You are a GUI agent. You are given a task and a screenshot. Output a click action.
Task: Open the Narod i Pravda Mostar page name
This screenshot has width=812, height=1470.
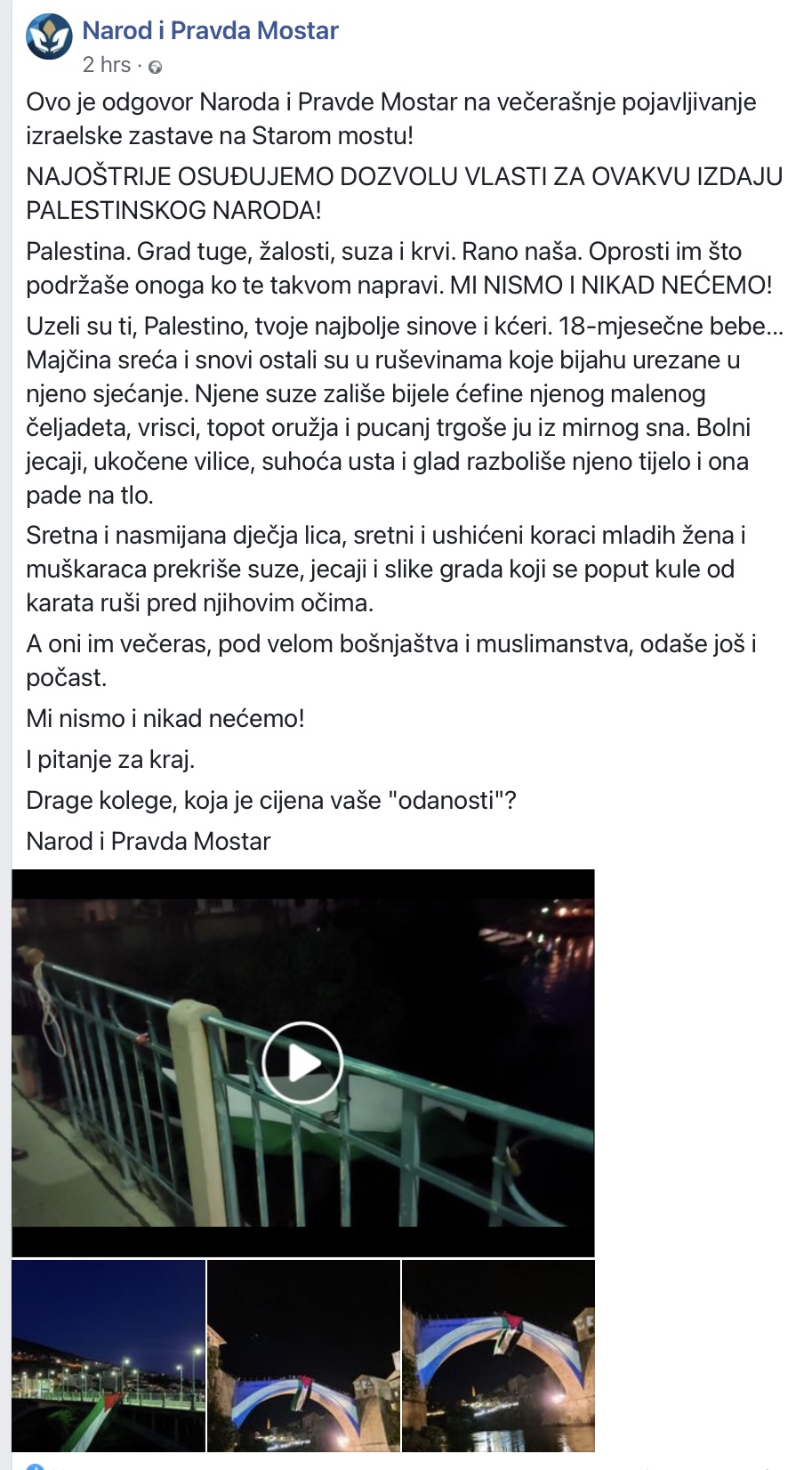(x=210, y=31)
